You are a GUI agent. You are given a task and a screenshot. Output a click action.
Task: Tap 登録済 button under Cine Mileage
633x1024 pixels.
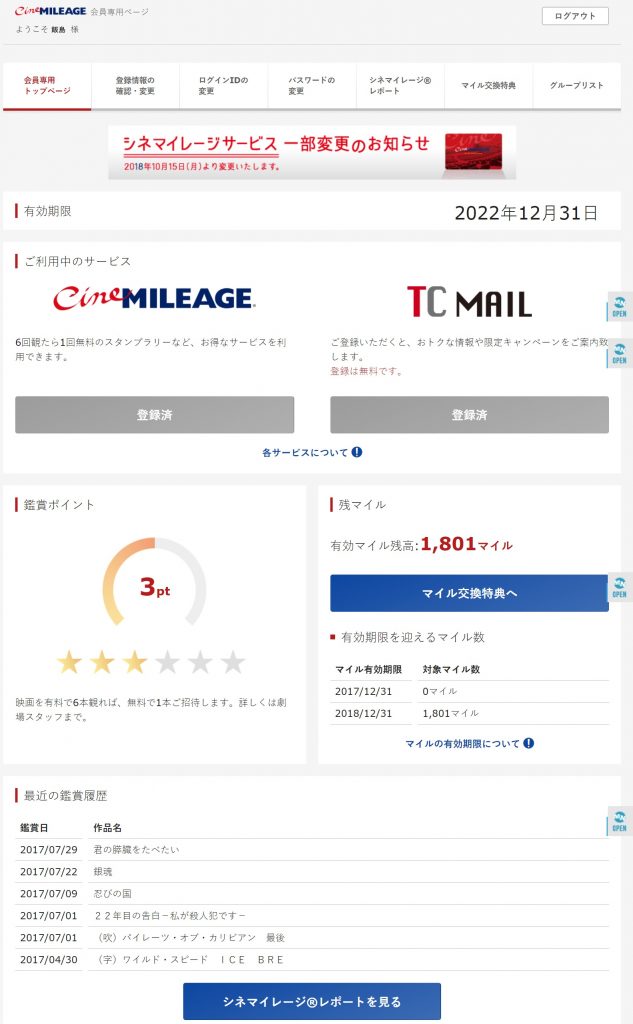(155, 415)
